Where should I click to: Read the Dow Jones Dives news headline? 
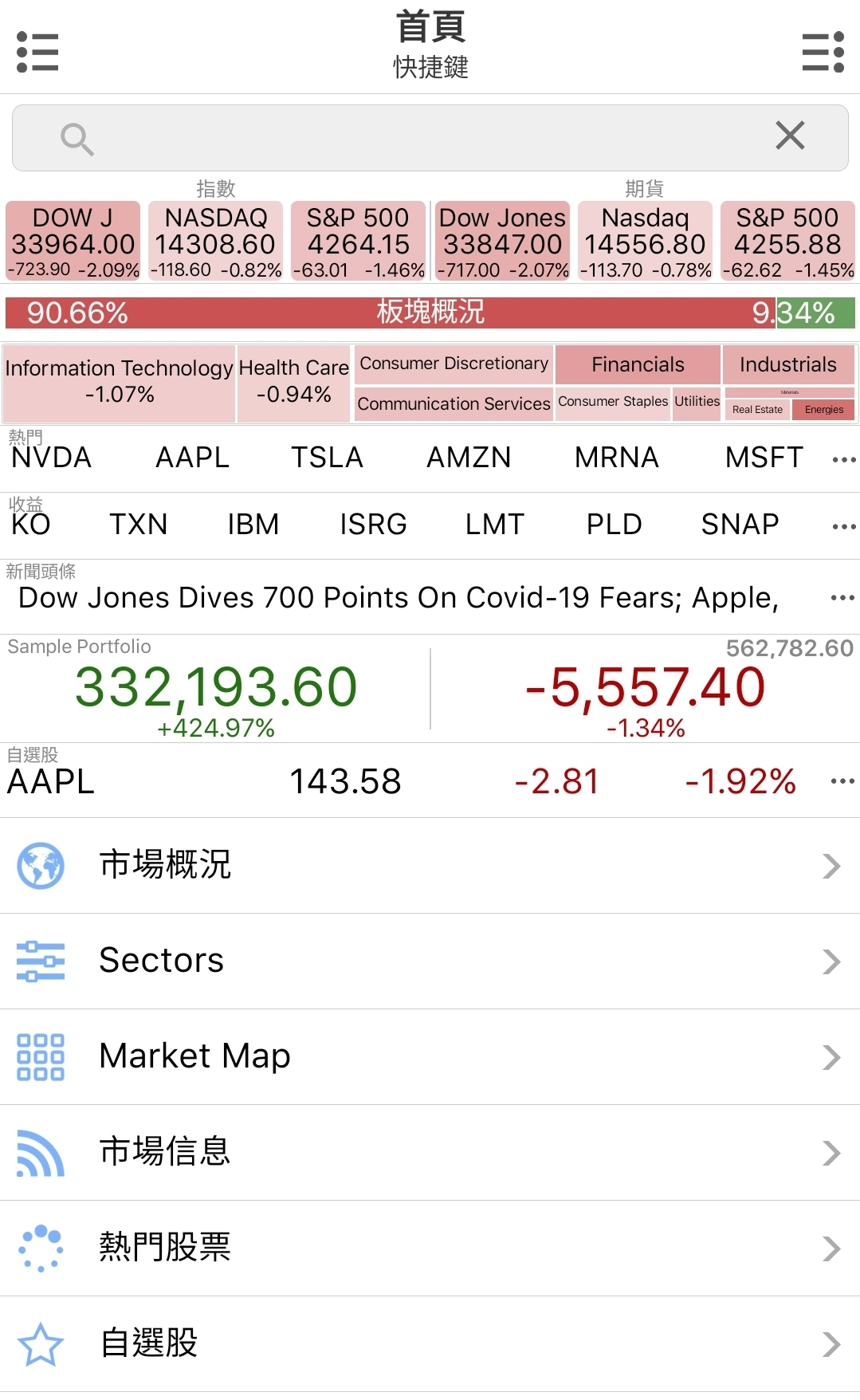pos(399,598)
